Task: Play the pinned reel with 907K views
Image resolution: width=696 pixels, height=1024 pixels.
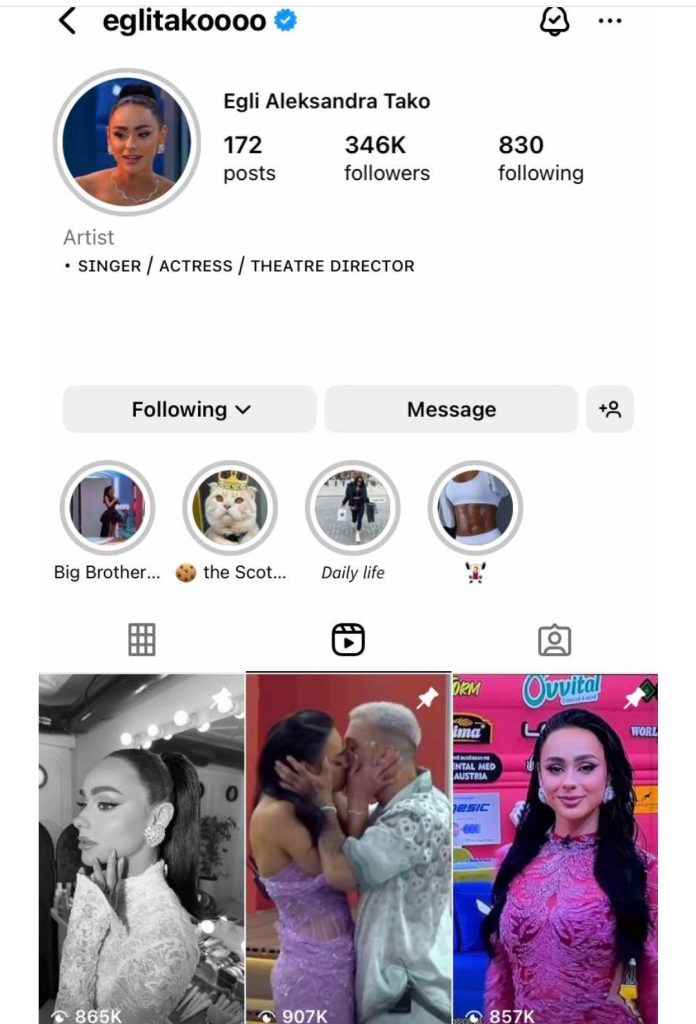Action: pos(348,850)
